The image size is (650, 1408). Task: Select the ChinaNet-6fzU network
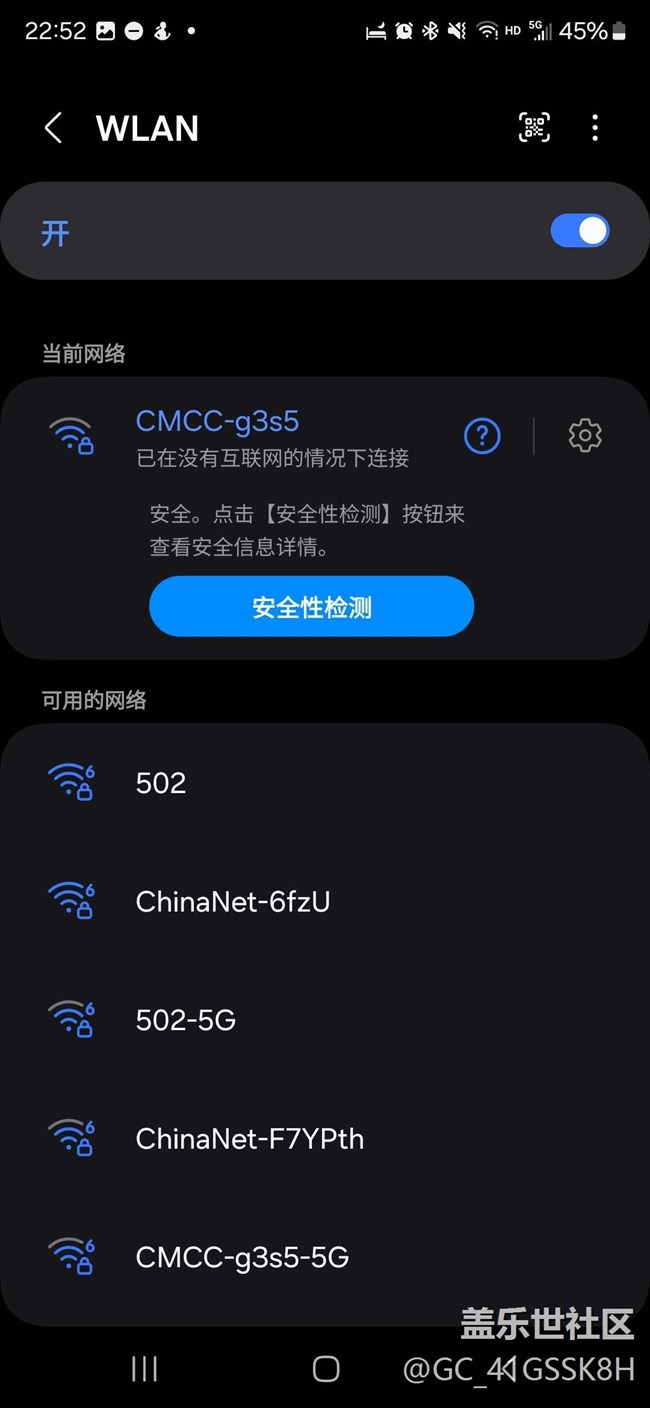325,901
